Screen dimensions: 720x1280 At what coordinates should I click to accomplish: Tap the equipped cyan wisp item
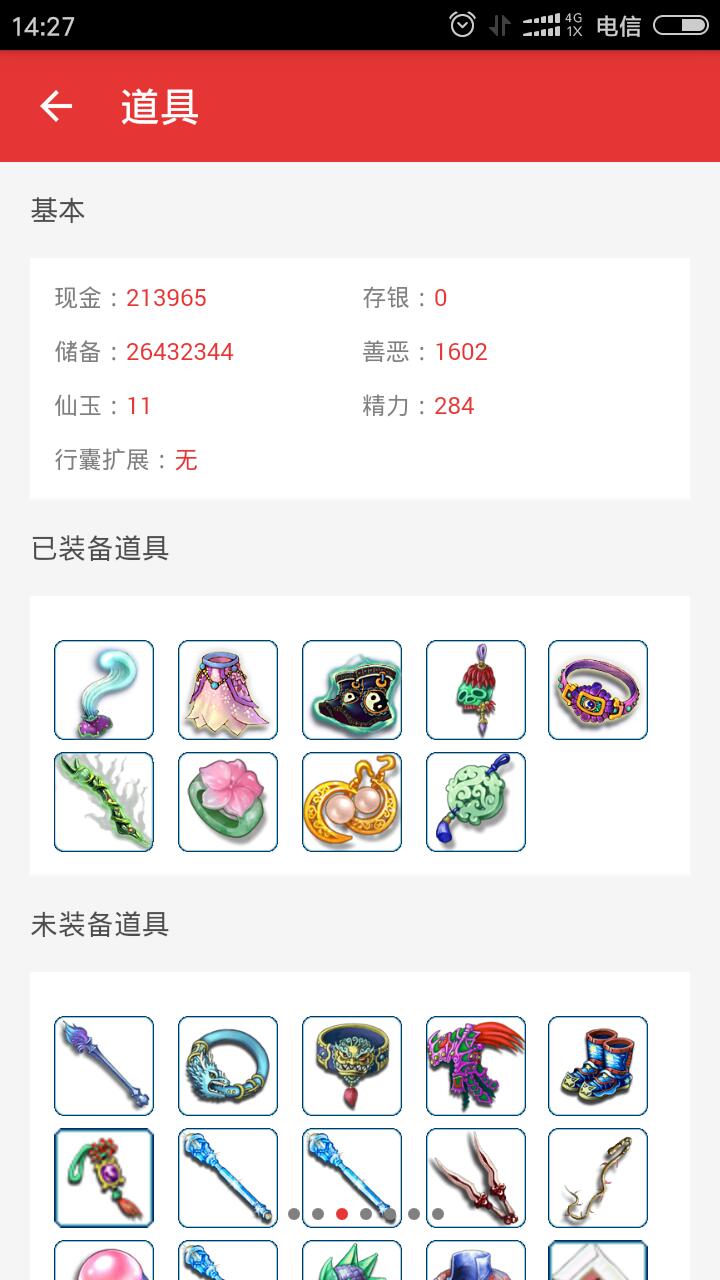click(x=104, y=690)
